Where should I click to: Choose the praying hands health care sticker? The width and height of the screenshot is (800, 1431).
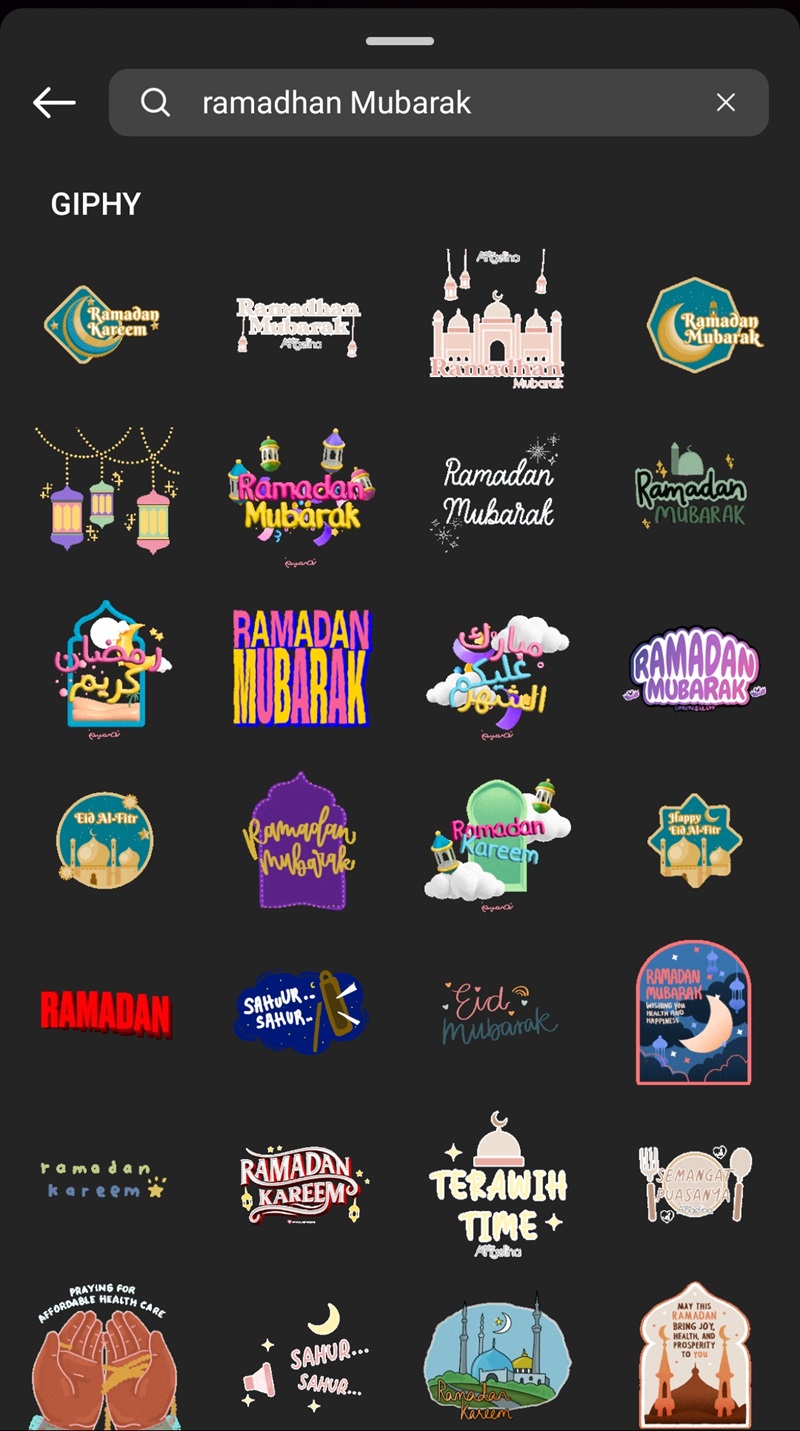pos(104,1355)
